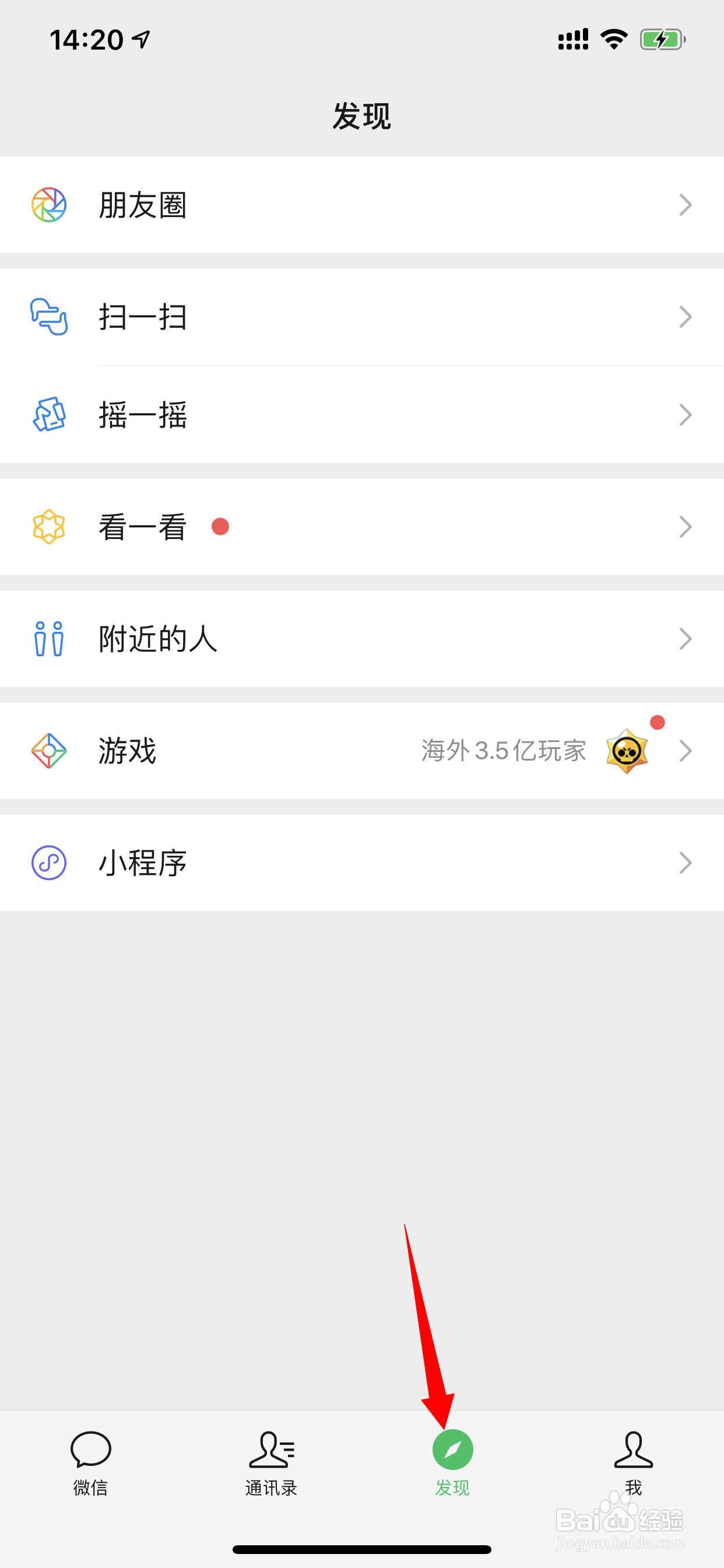Image resolution: width=724 pixels, height=1568 pixels.
Task: Open 附近的人 (People Nearby)
Action: coord(361,639)
